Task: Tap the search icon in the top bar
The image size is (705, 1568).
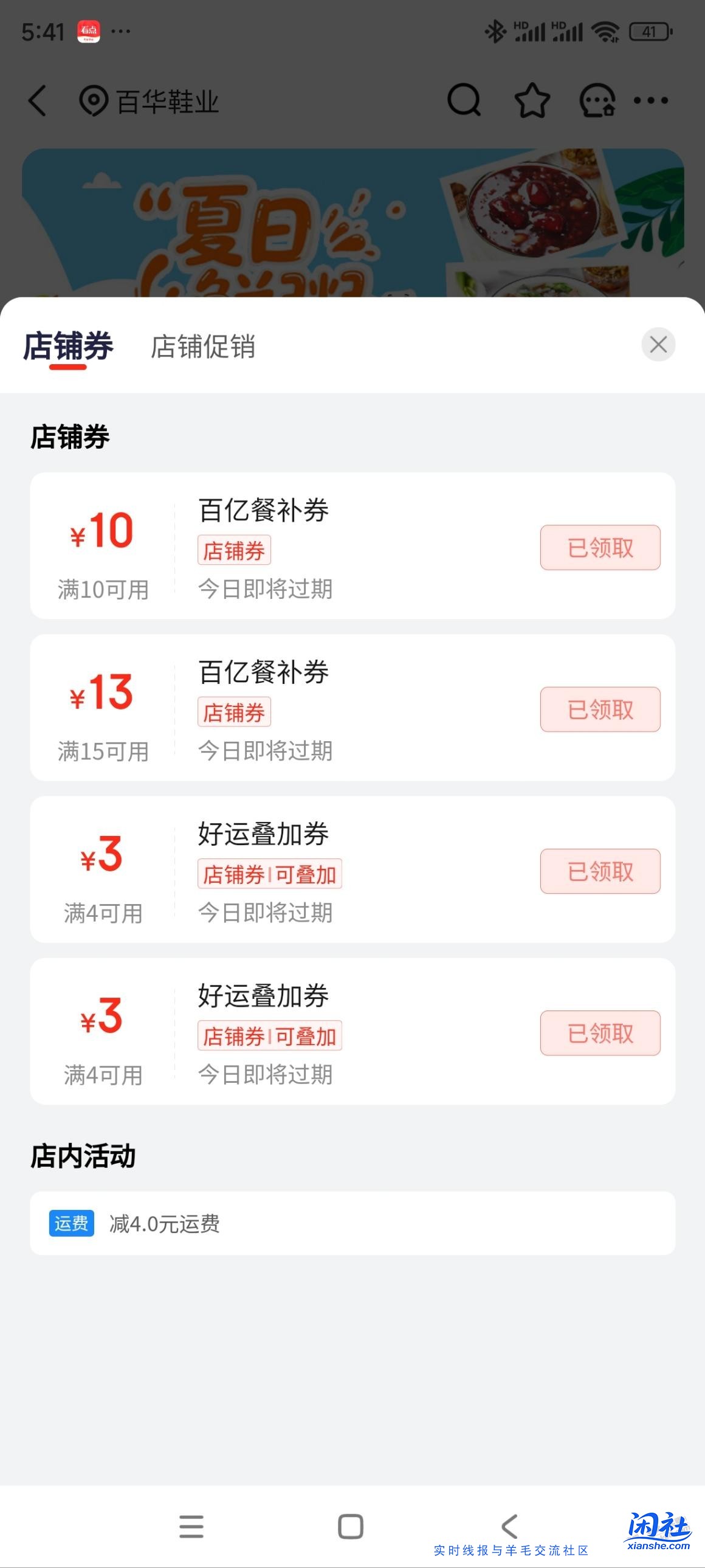Action: click(x=464, y=101)
